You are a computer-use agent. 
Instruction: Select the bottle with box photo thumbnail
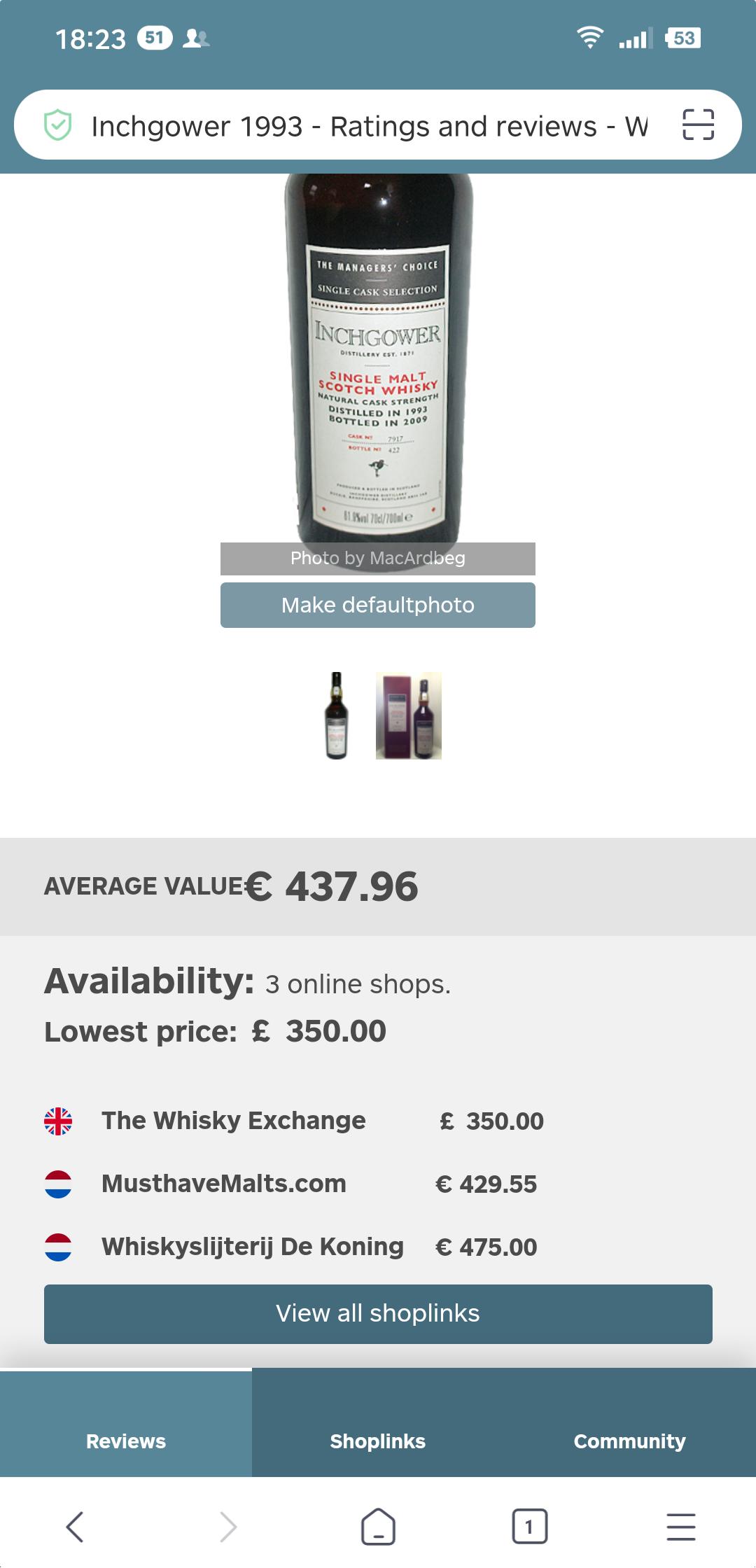pos(409,715)
